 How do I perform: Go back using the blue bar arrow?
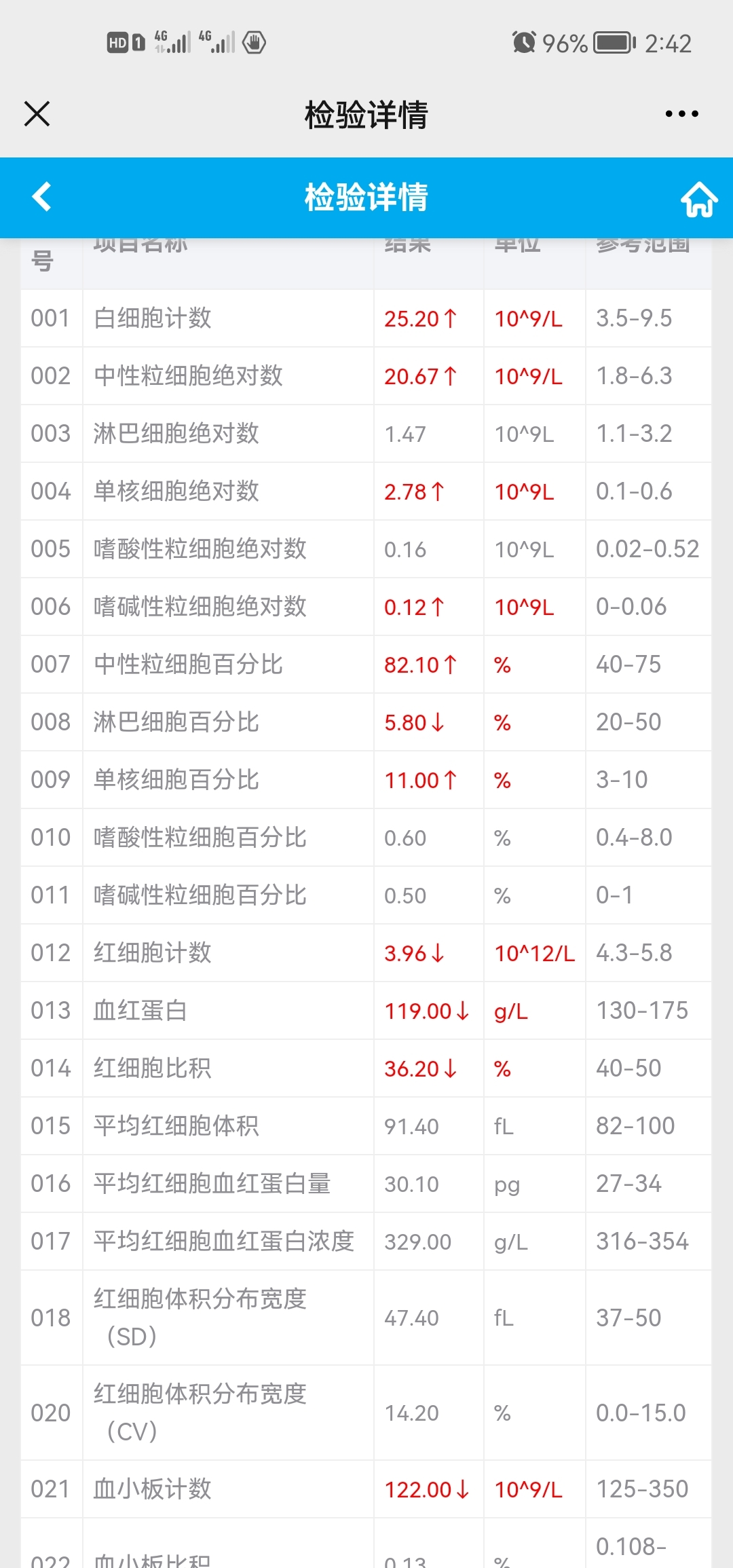pos(41,197)
